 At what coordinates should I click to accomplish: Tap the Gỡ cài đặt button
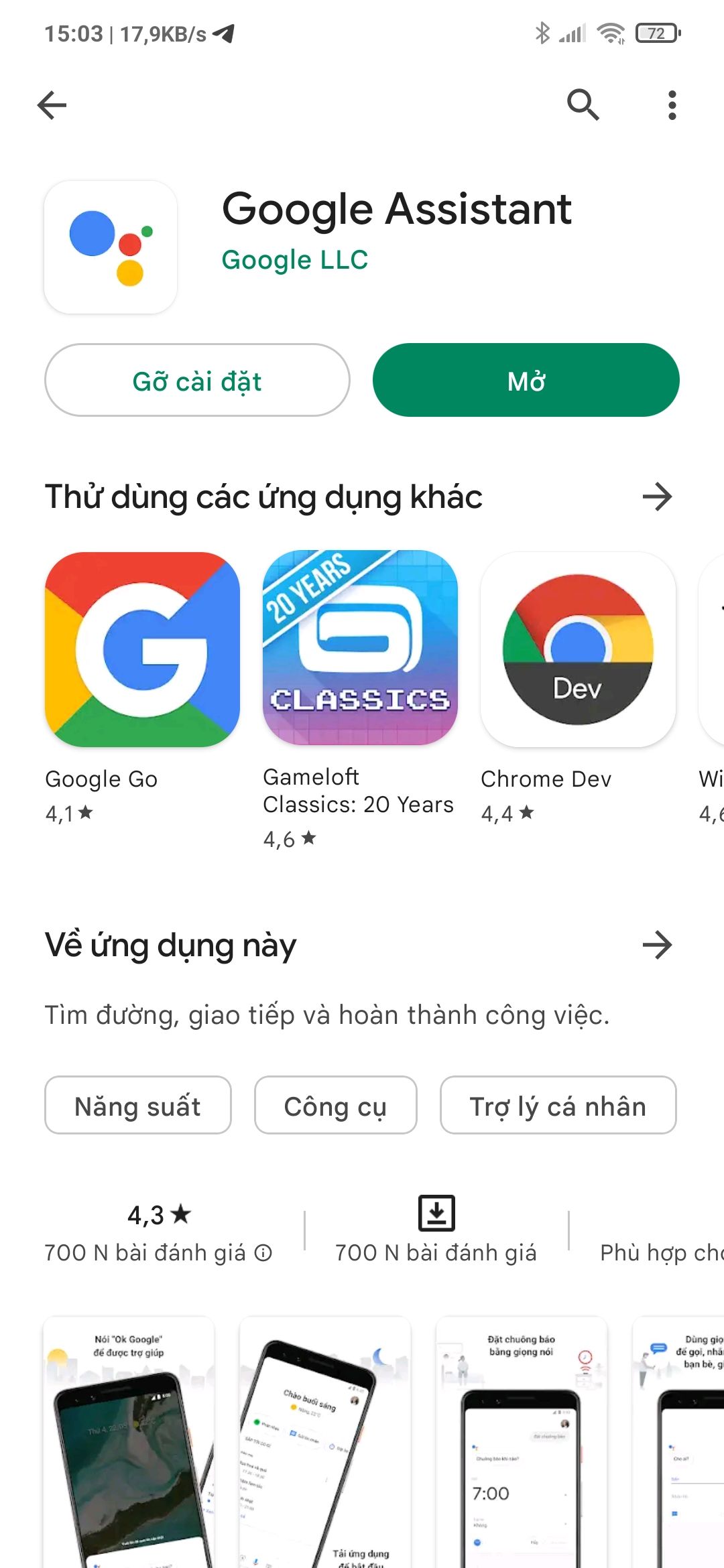click(x=197, y=380)
